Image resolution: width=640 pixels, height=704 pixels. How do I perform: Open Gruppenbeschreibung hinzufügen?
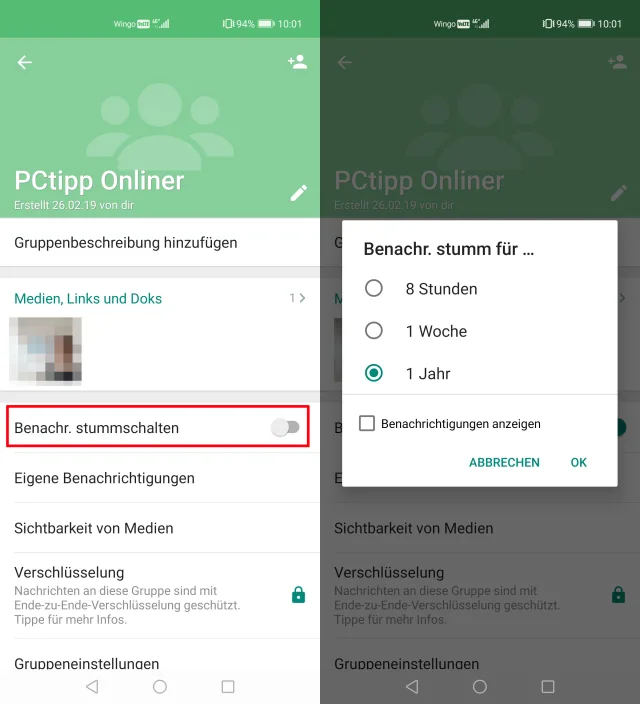(x=126, y=242)
